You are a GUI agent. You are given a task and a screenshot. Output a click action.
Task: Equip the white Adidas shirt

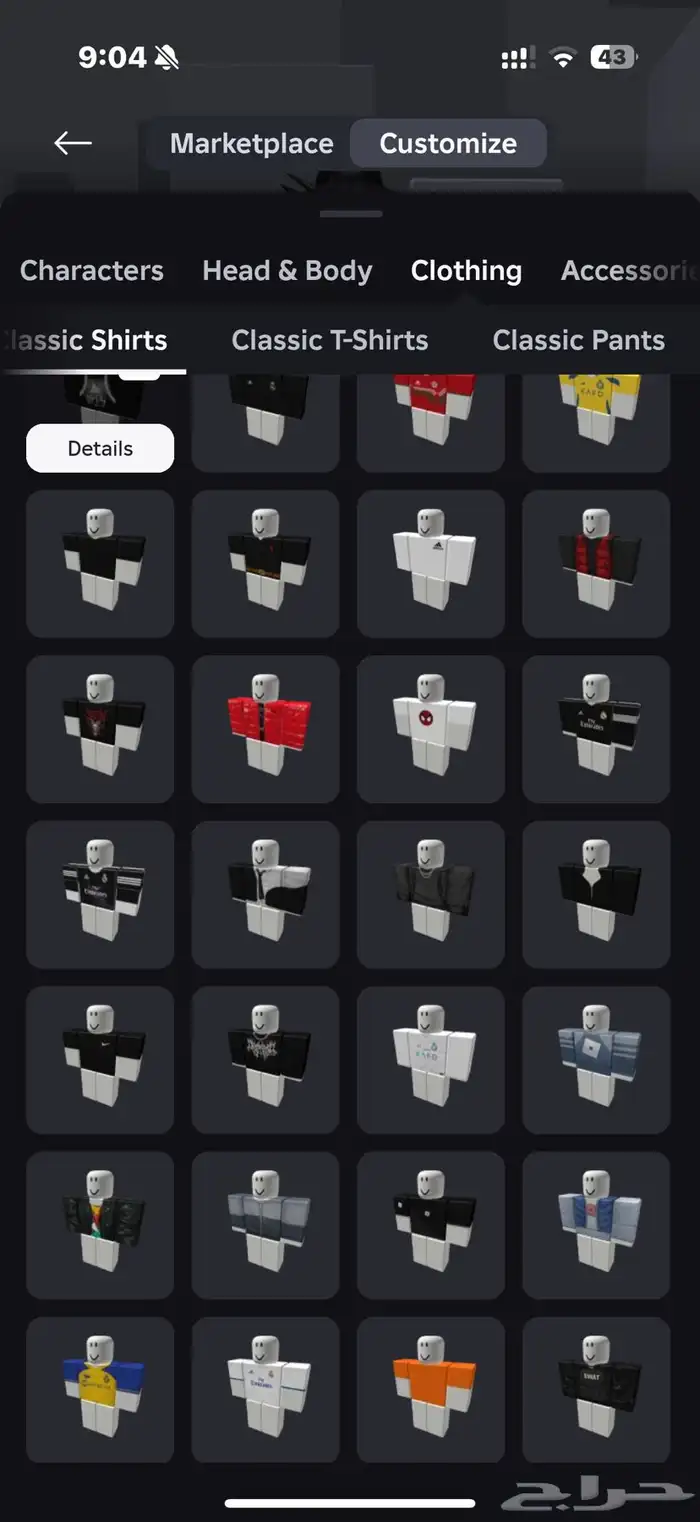tap(431, 563)
